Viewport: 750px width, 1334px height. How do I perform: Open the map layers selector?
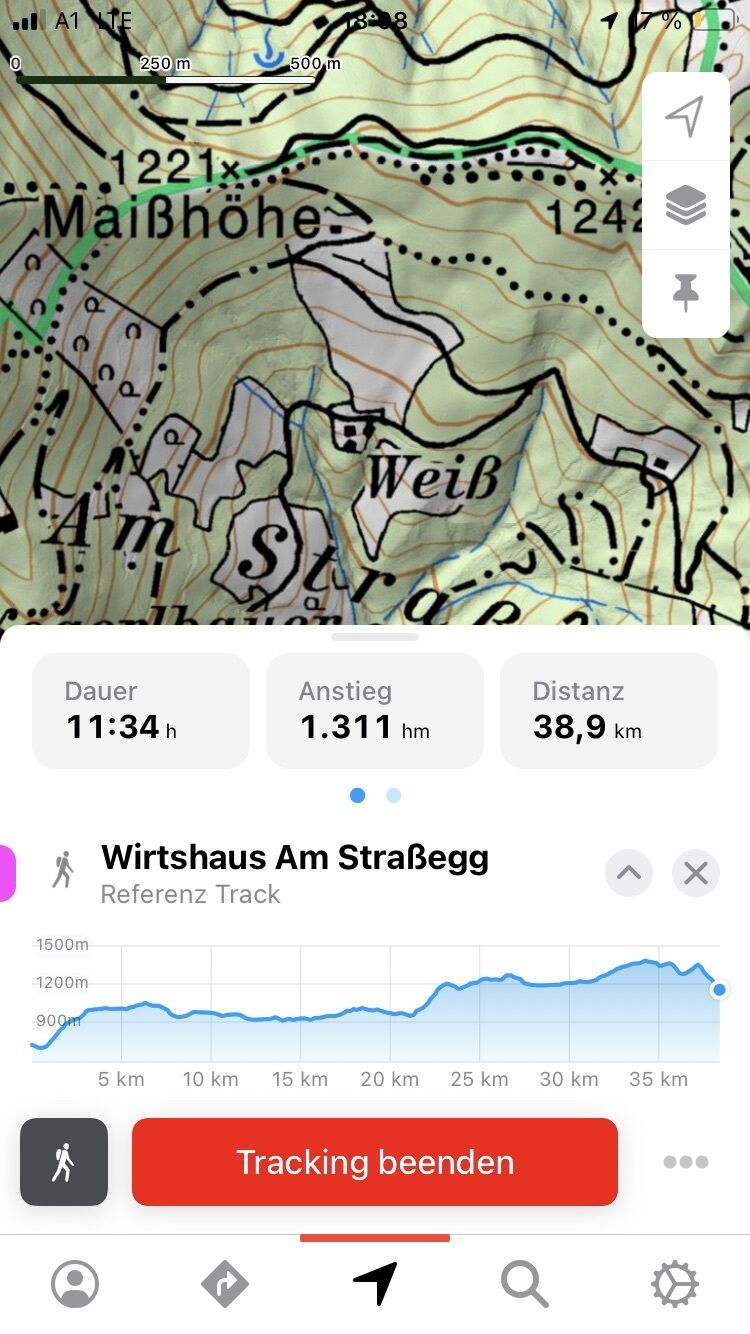685,205
